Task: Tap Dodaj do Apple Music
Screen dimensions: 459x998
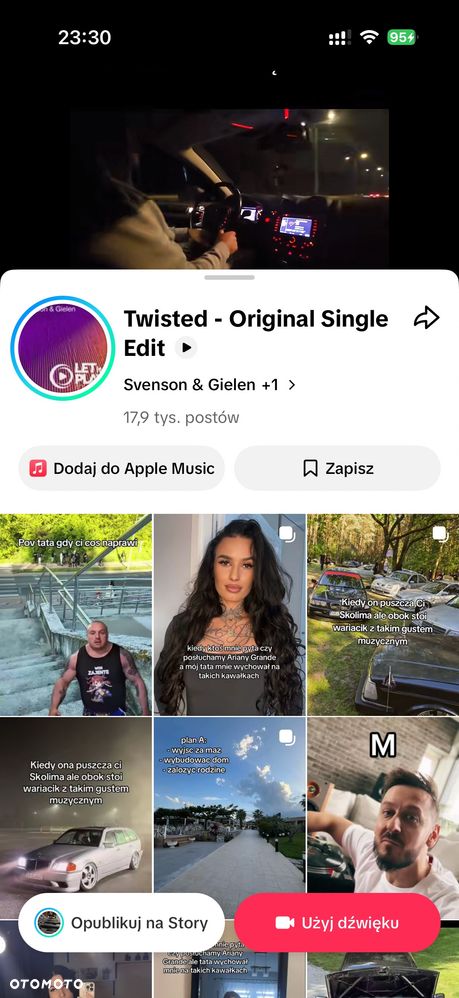Action: click(x=122, y=468)
